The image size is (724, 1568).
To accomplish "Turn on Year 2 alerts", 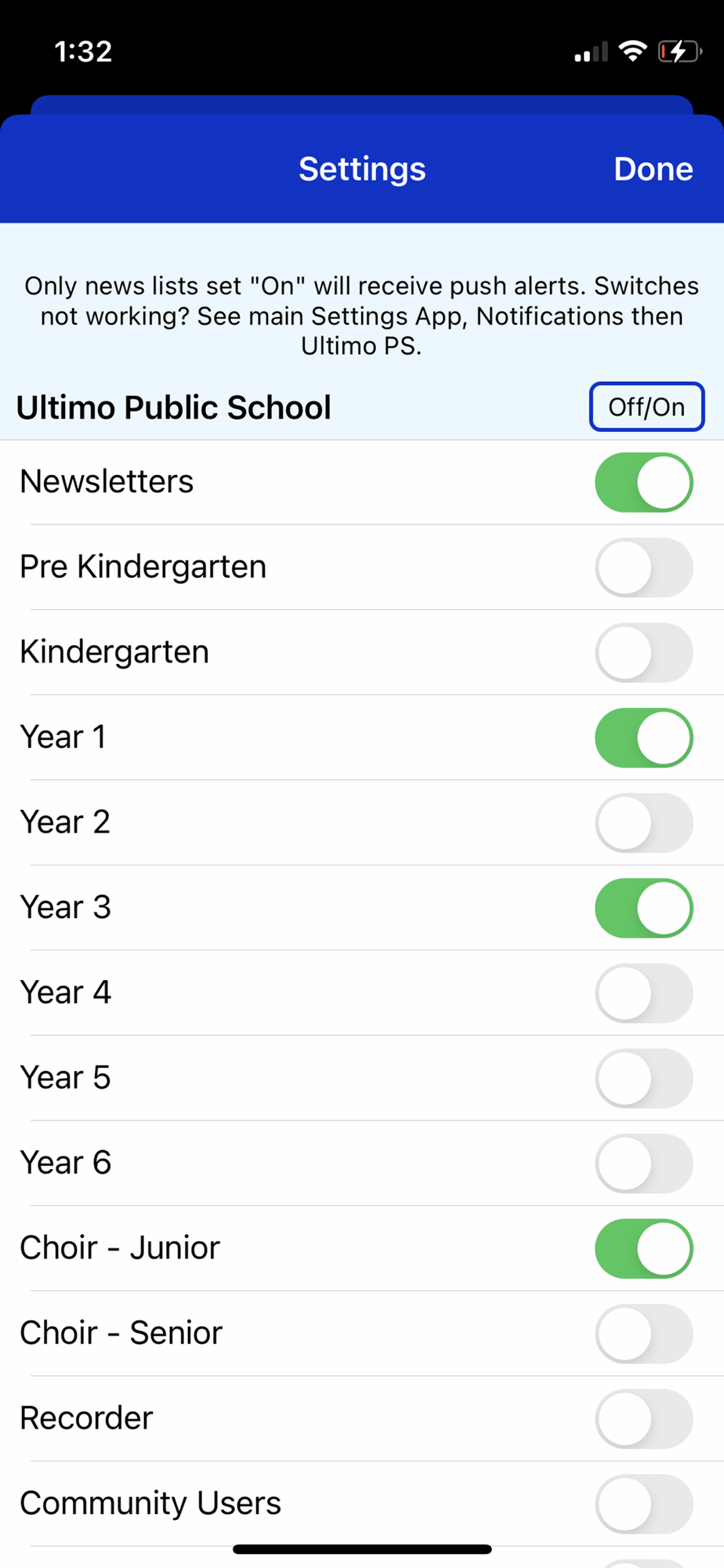I will (644, 823).
